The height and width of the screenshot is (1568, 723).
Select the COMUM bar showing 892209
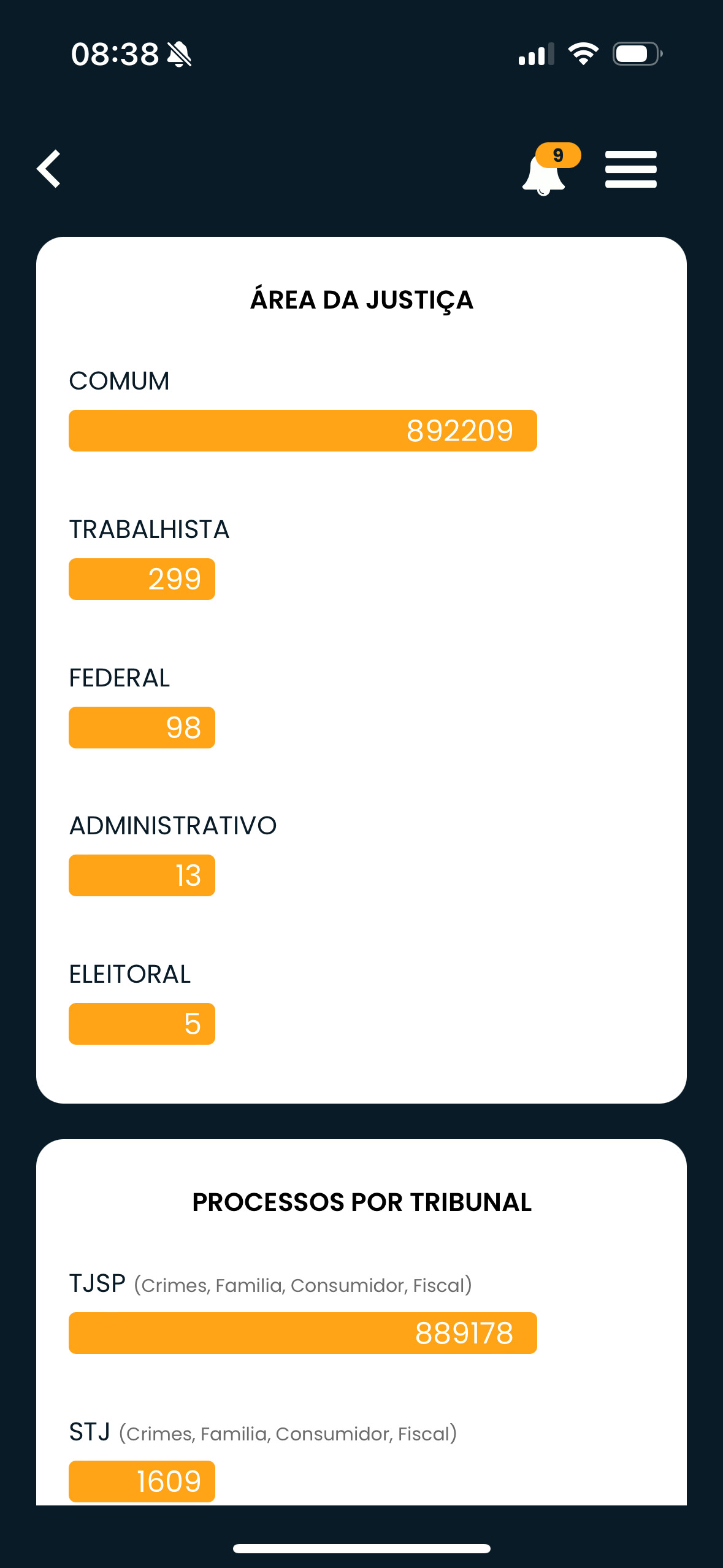[302, 430]
